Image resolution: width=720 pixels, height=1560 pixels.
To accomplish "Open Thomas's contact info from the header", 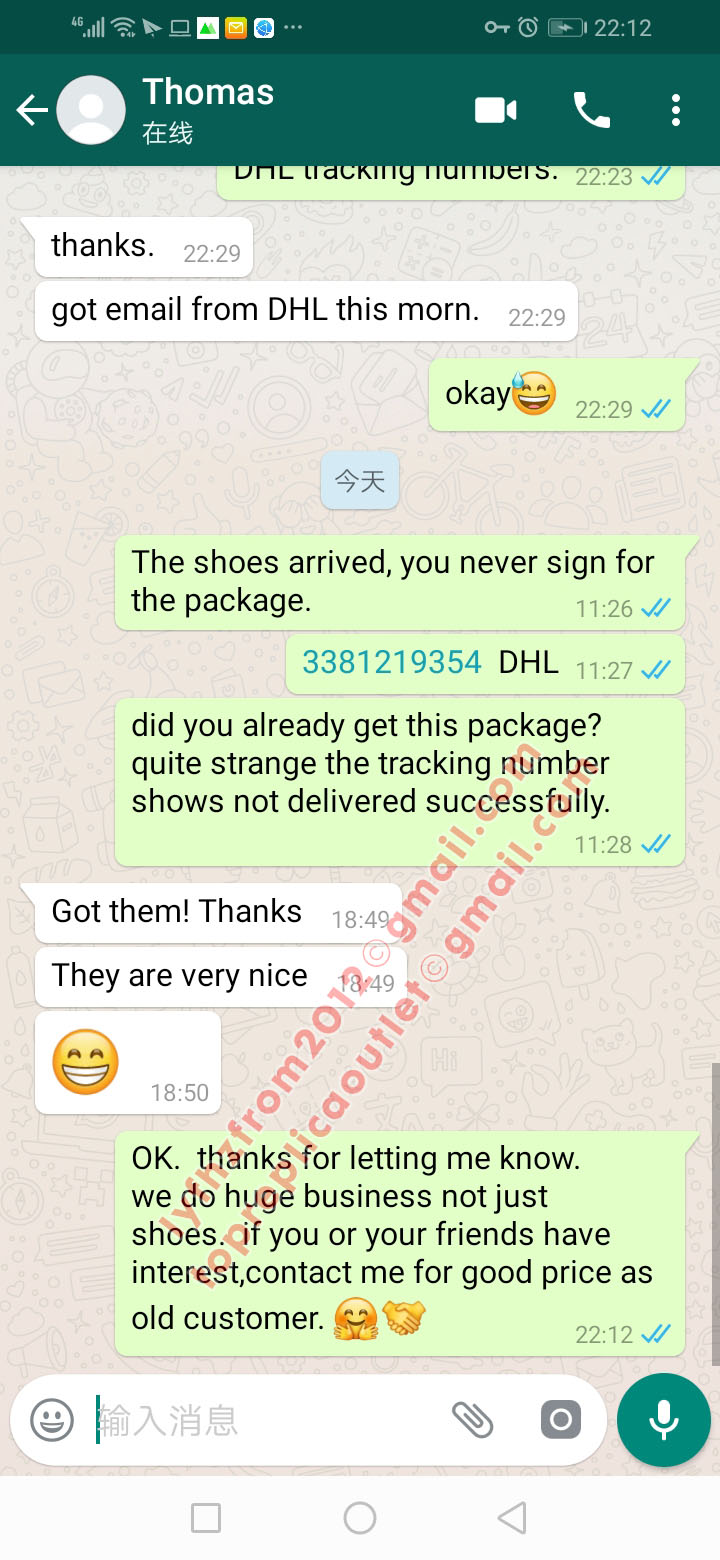I will [208, 110].
